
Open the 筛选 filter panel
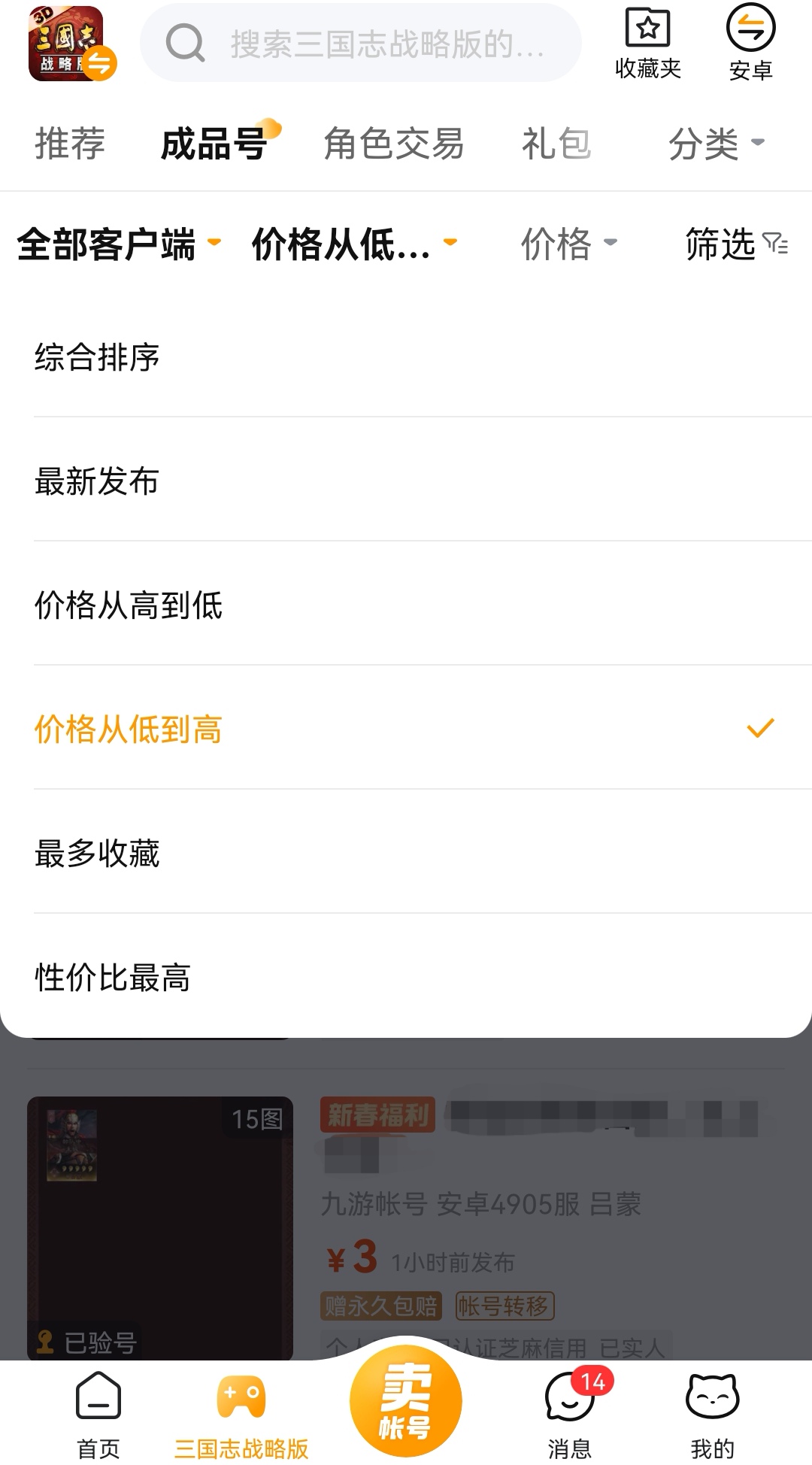736,244
